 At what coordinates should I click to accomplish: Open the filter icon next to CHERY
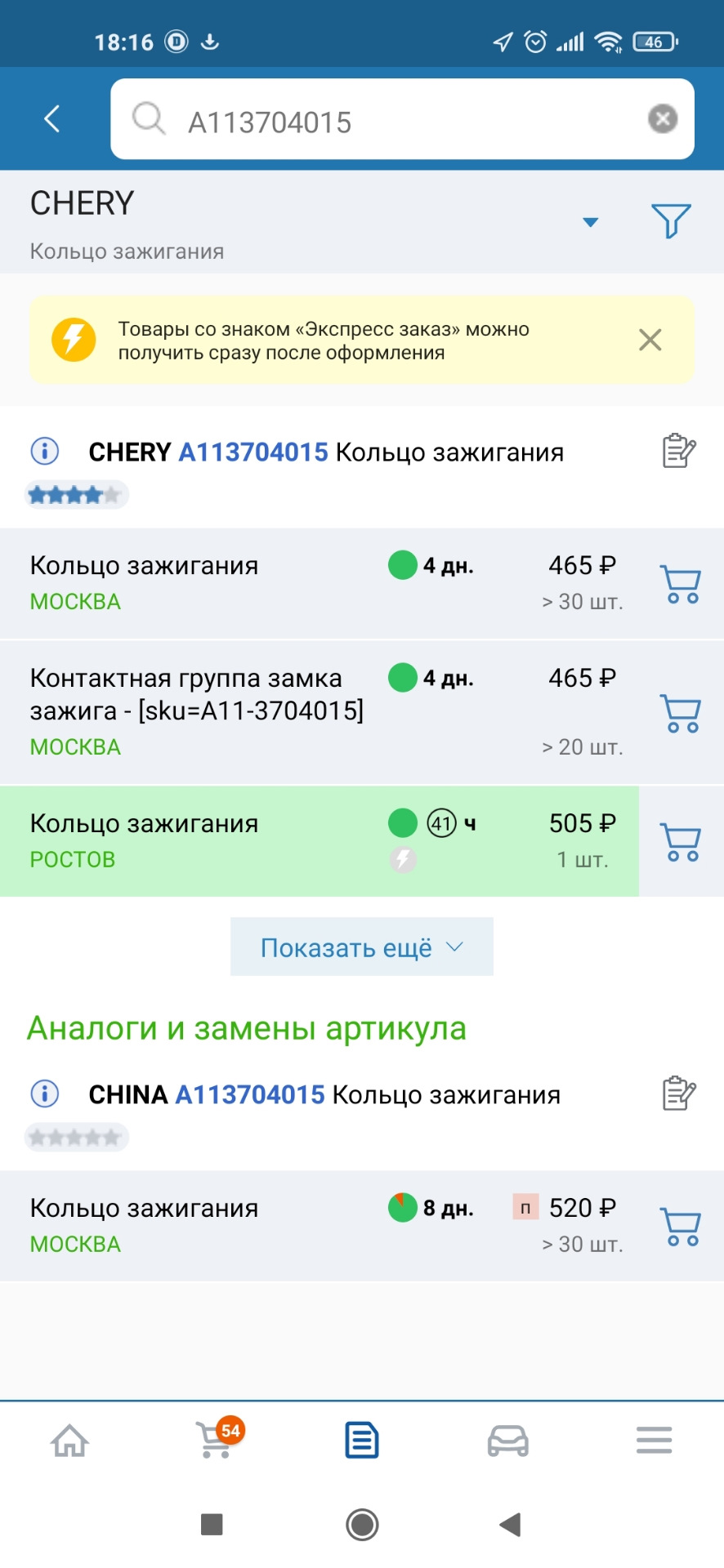pyautogui.click(x=671, y=220)
